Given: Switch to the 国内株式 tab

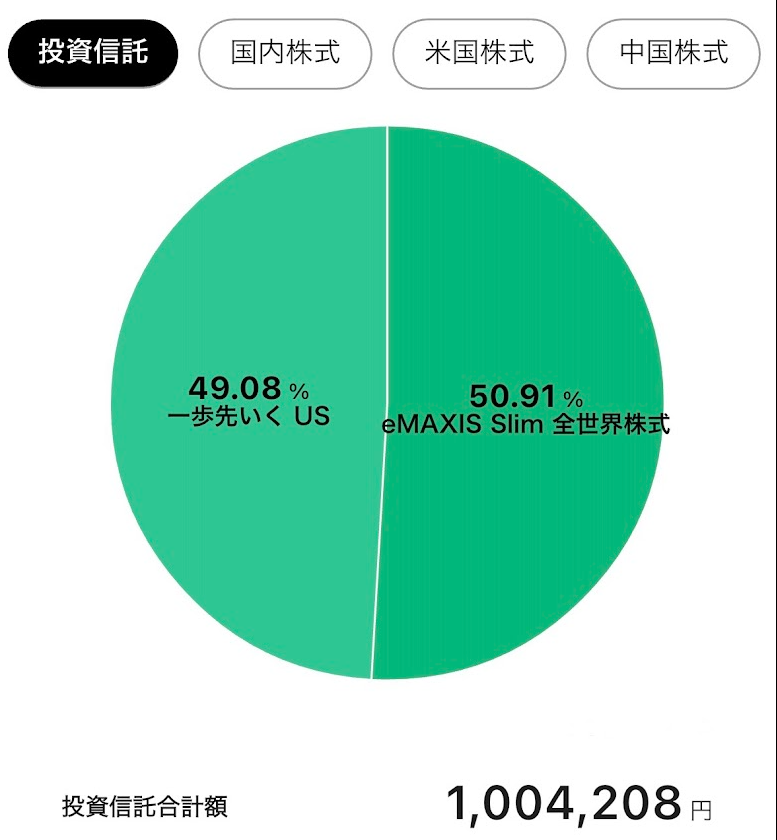Looking at the screenshot, I should pyautogui.click(x=285, y=53).
